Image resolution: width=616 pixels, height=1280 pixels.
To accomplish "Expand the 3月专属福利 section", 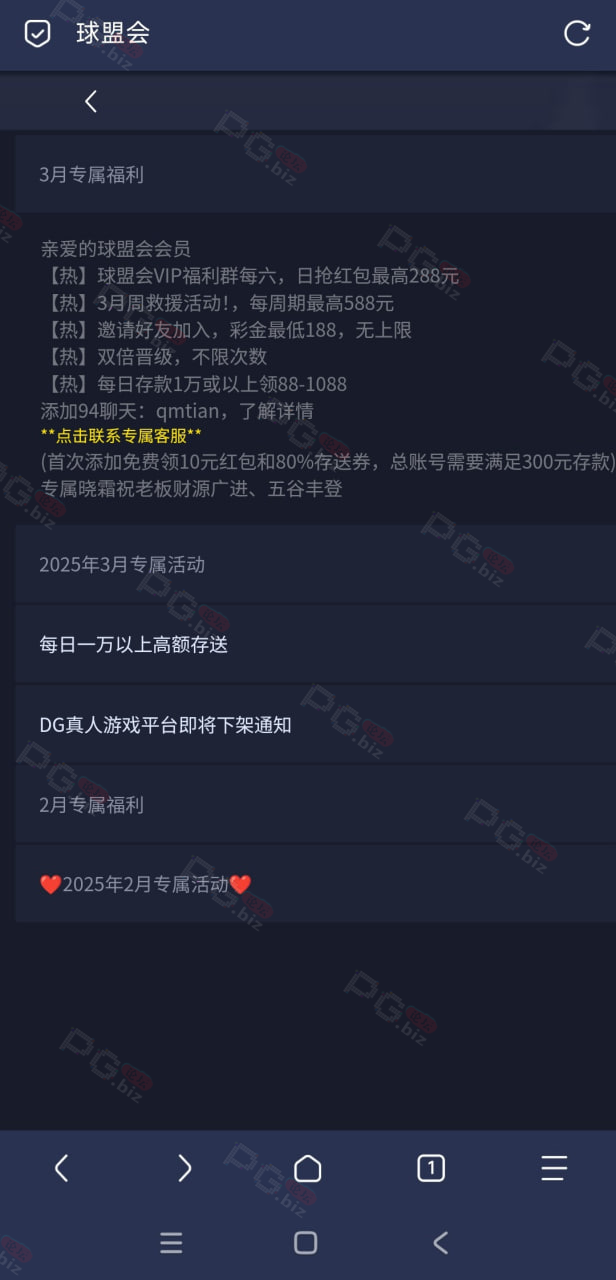I will coord(315,174).
